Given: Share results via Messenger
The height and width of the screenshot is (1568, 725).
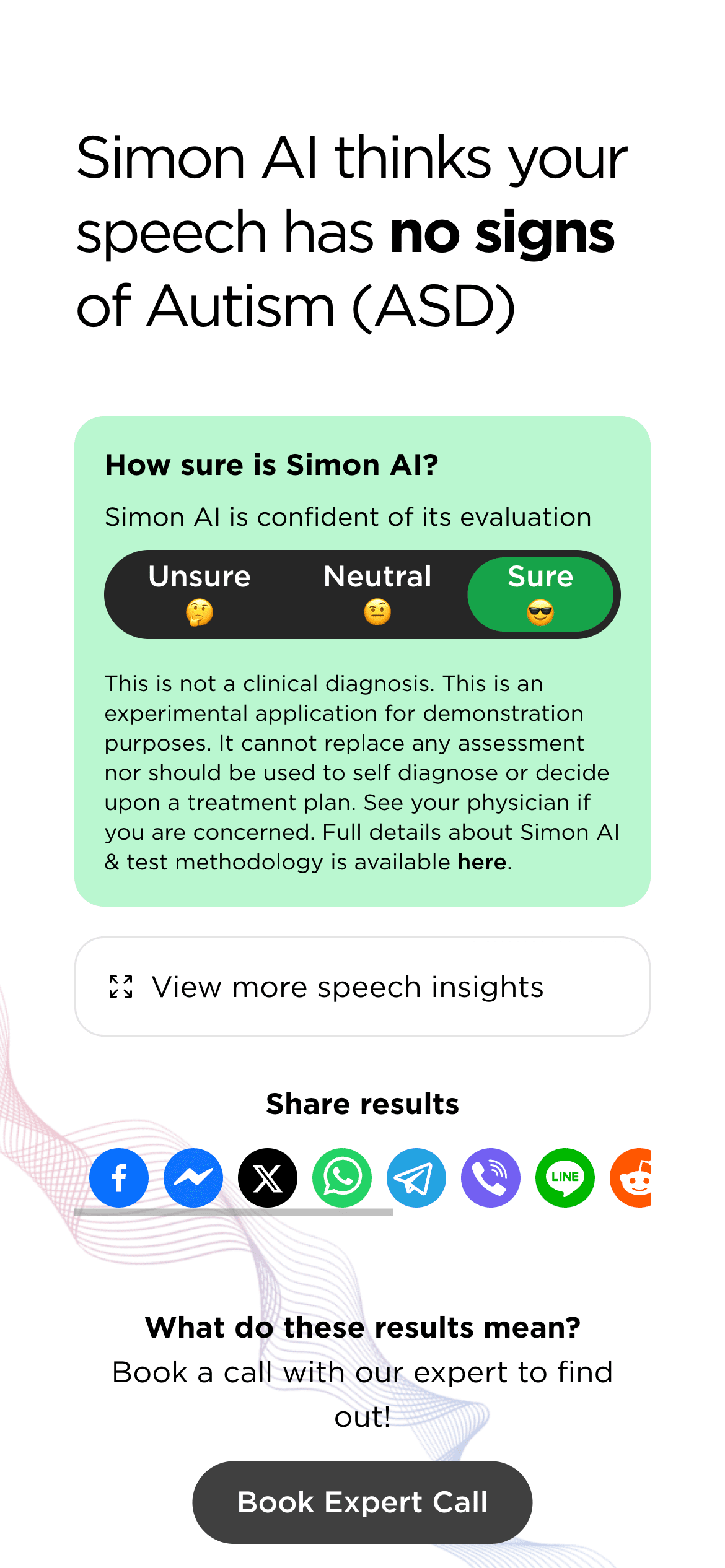Looking at the screenshot, I should [193, 1177].
